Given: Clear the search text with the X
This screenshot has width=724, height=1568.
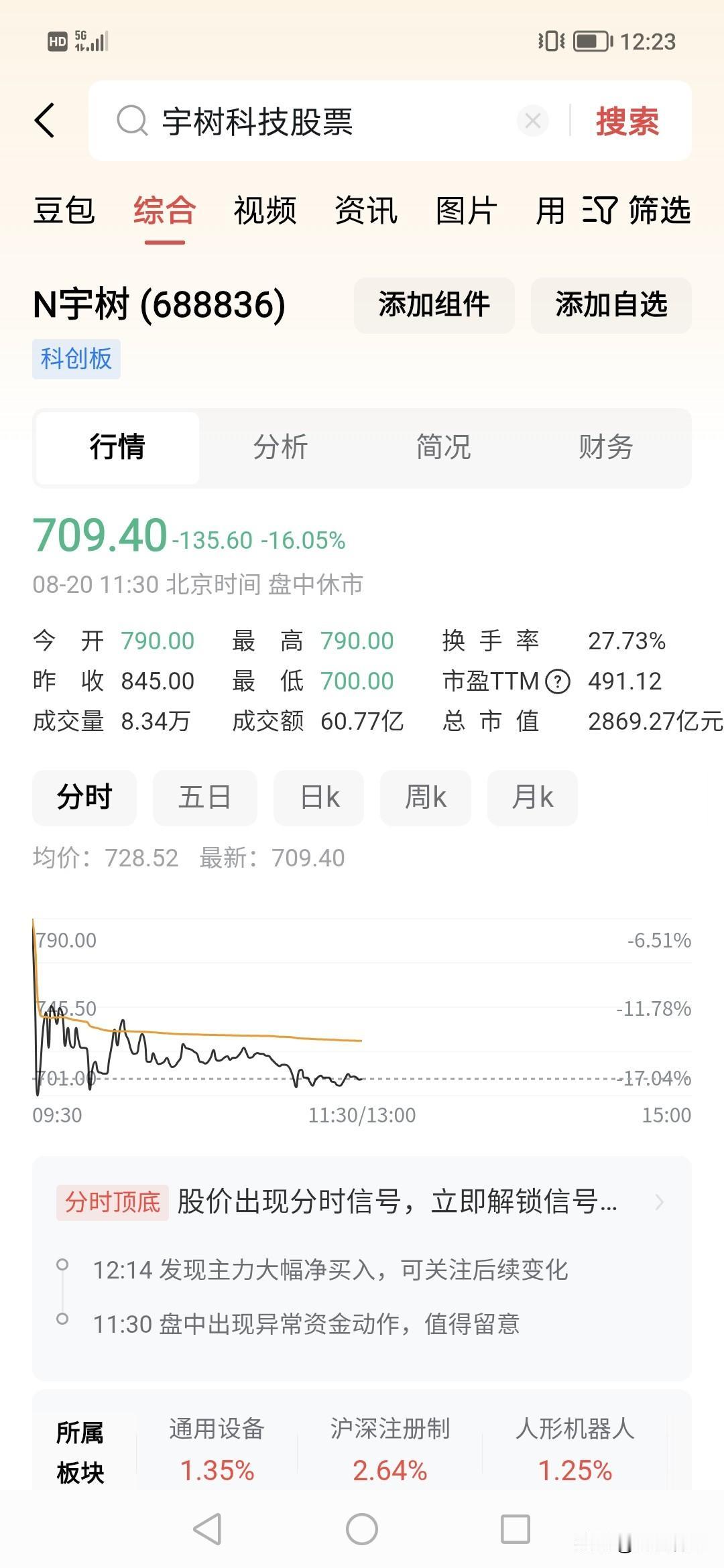Looking at the screenshot, I should point(533,121).
